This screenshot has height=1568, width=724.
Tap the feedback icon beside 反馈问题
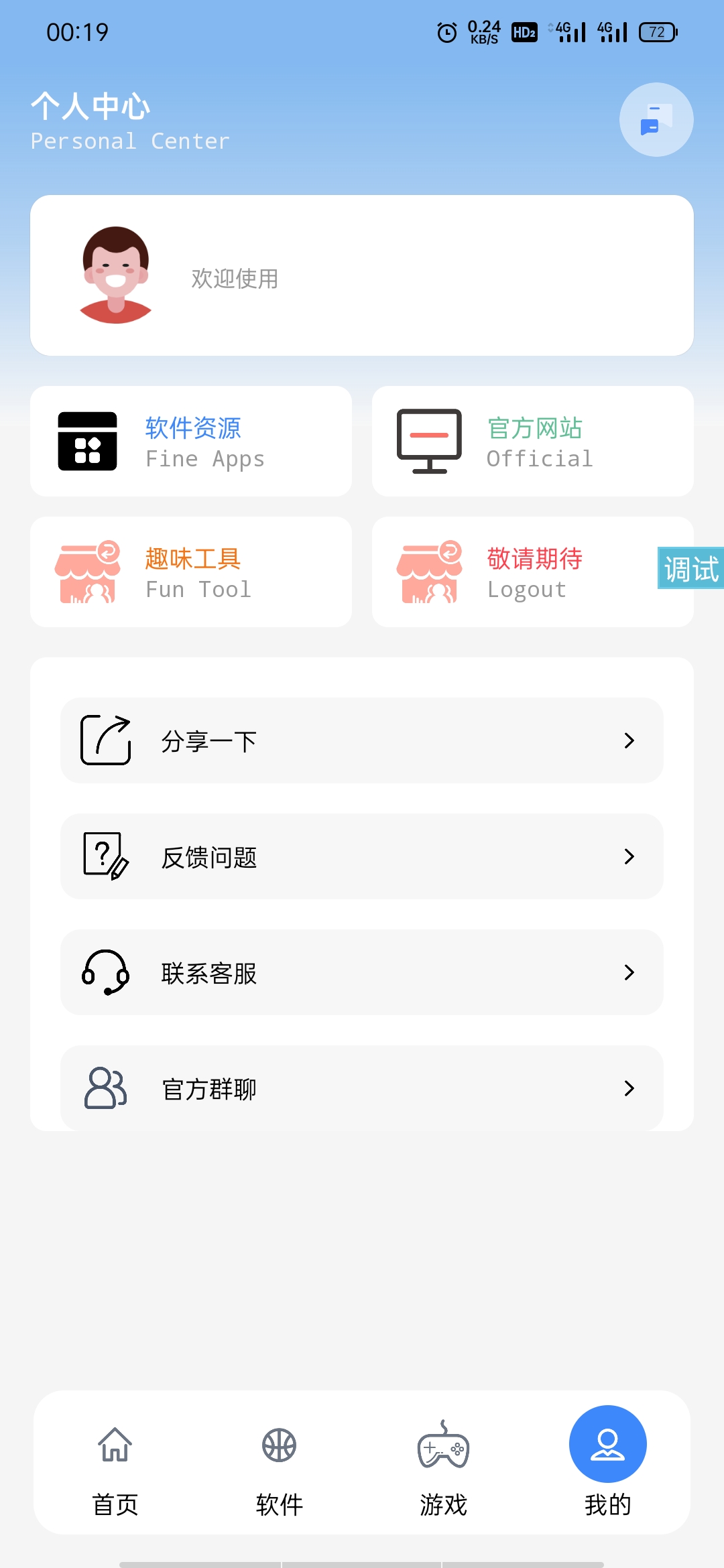point(104,856)
